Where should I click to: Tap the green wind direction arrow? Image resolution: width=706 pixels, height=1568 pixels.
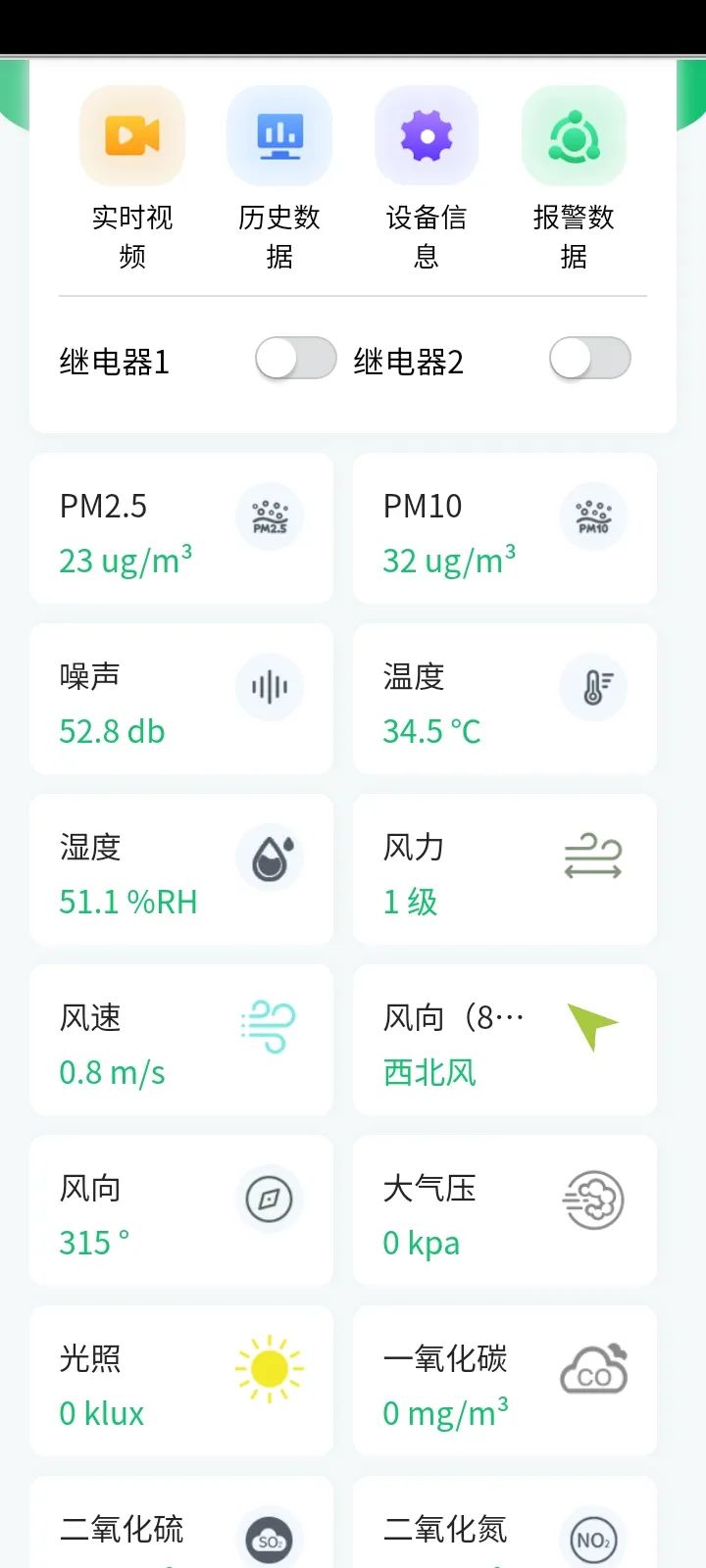[x=595, y=1025]
